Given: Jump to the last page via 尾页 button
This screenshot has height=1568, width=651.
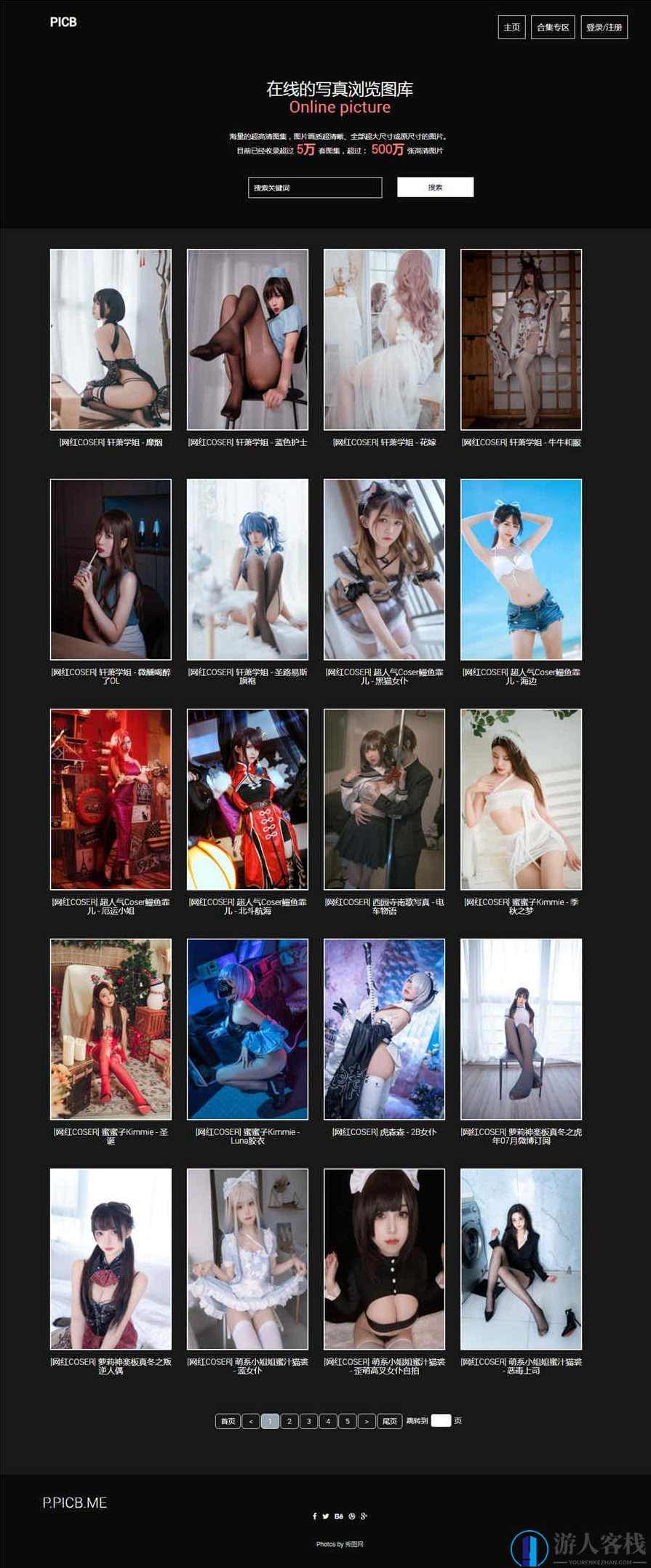Looking at the screenshot, I should click(388, 1420).
